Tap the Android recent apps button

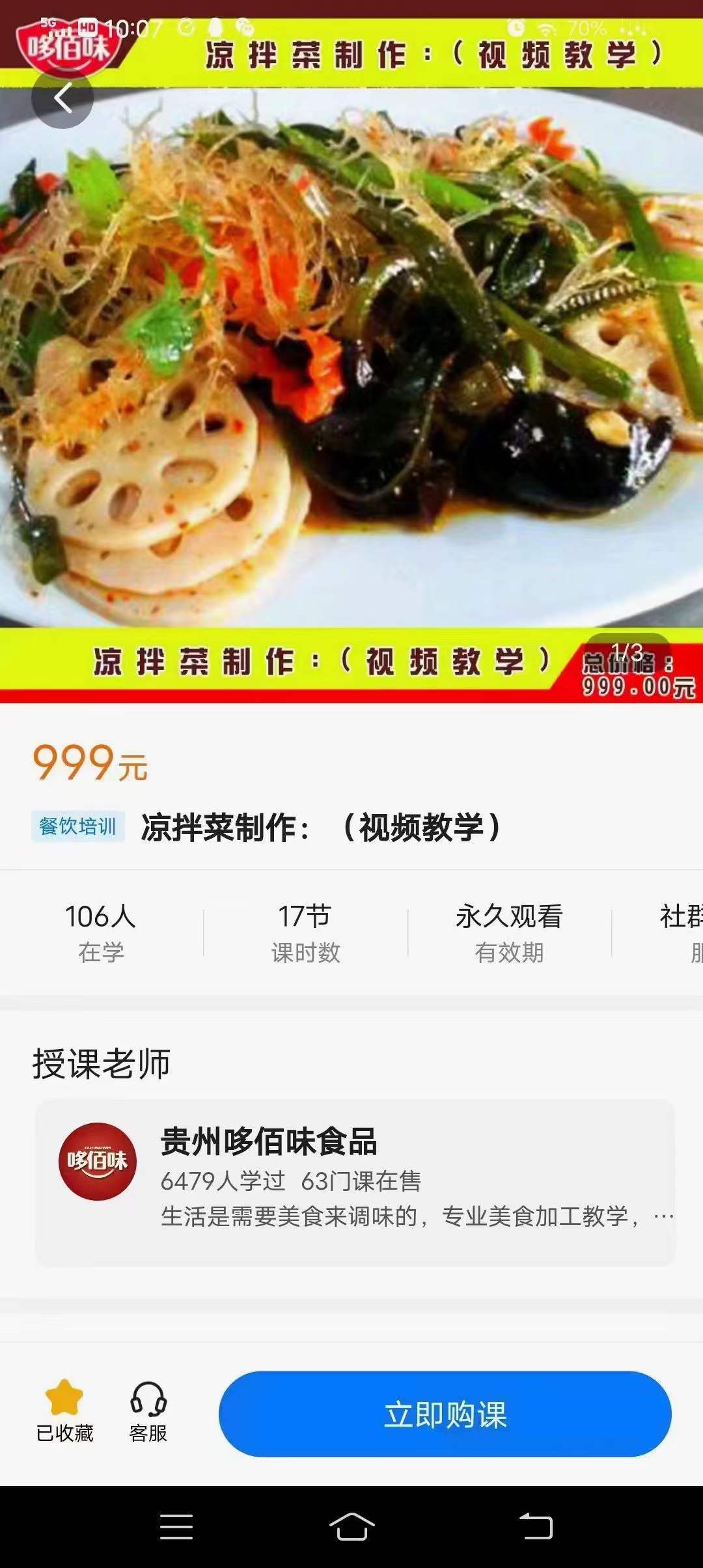pyautogui.click(x=174, y=1526)
